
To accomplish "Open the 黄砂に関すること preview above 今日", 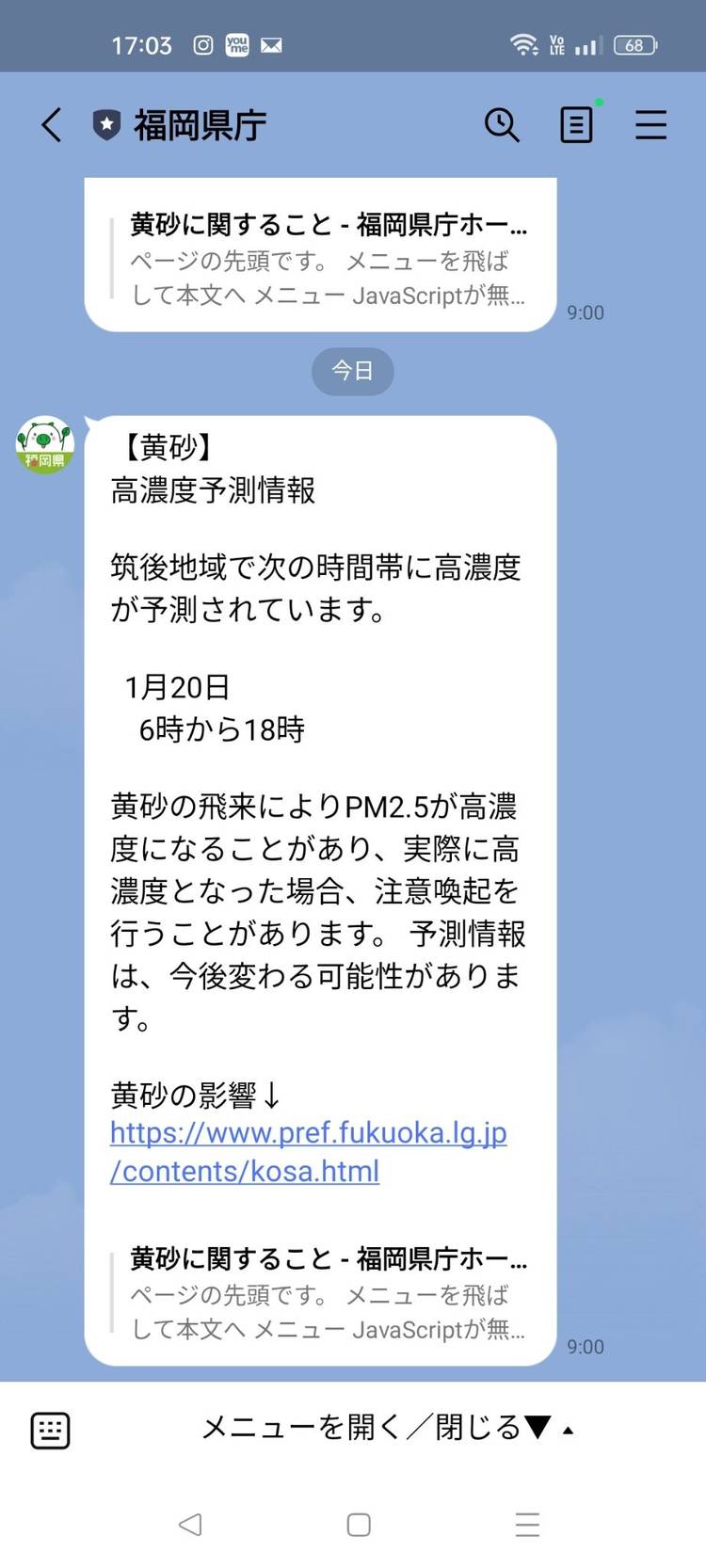I will click(328, 259).
